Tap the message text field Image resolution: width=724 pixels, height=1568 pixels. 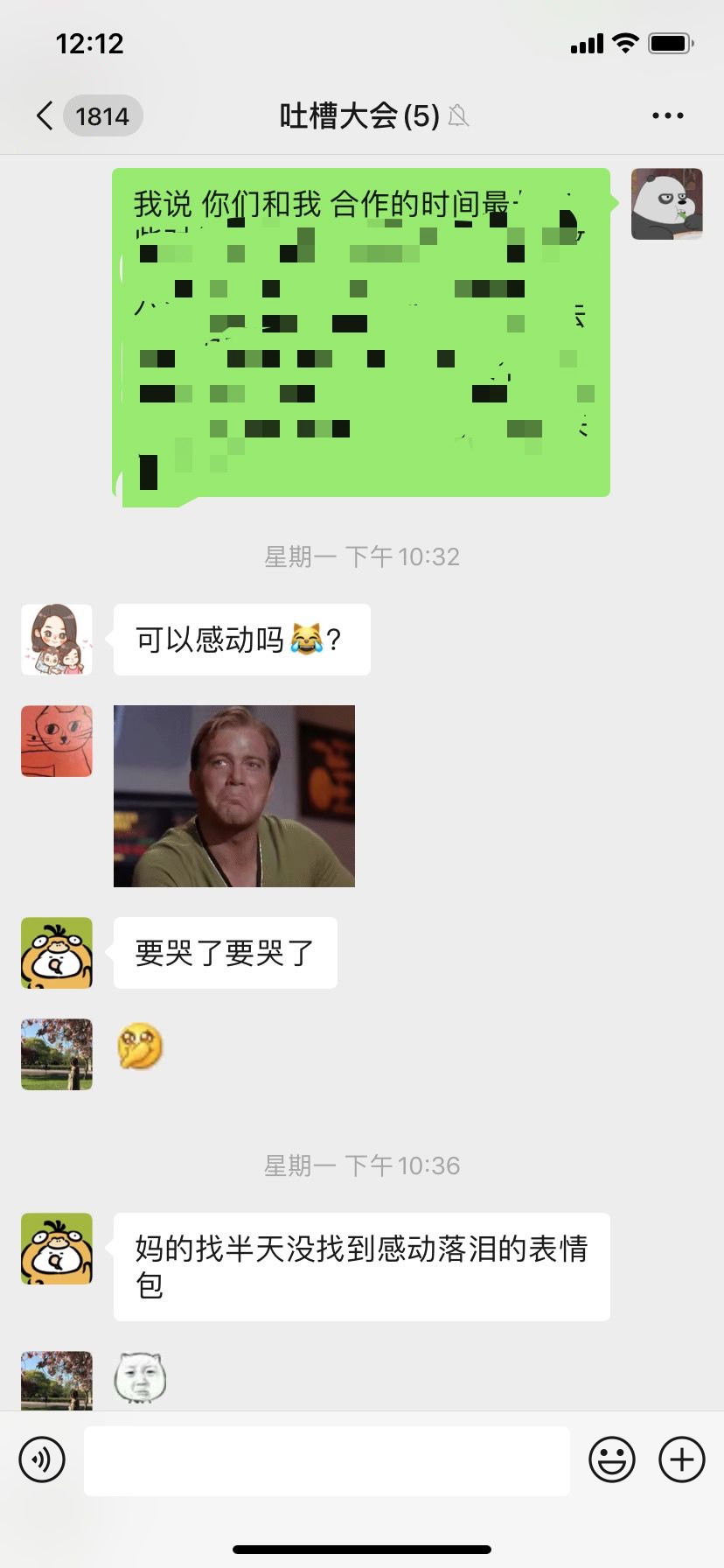326,1459
